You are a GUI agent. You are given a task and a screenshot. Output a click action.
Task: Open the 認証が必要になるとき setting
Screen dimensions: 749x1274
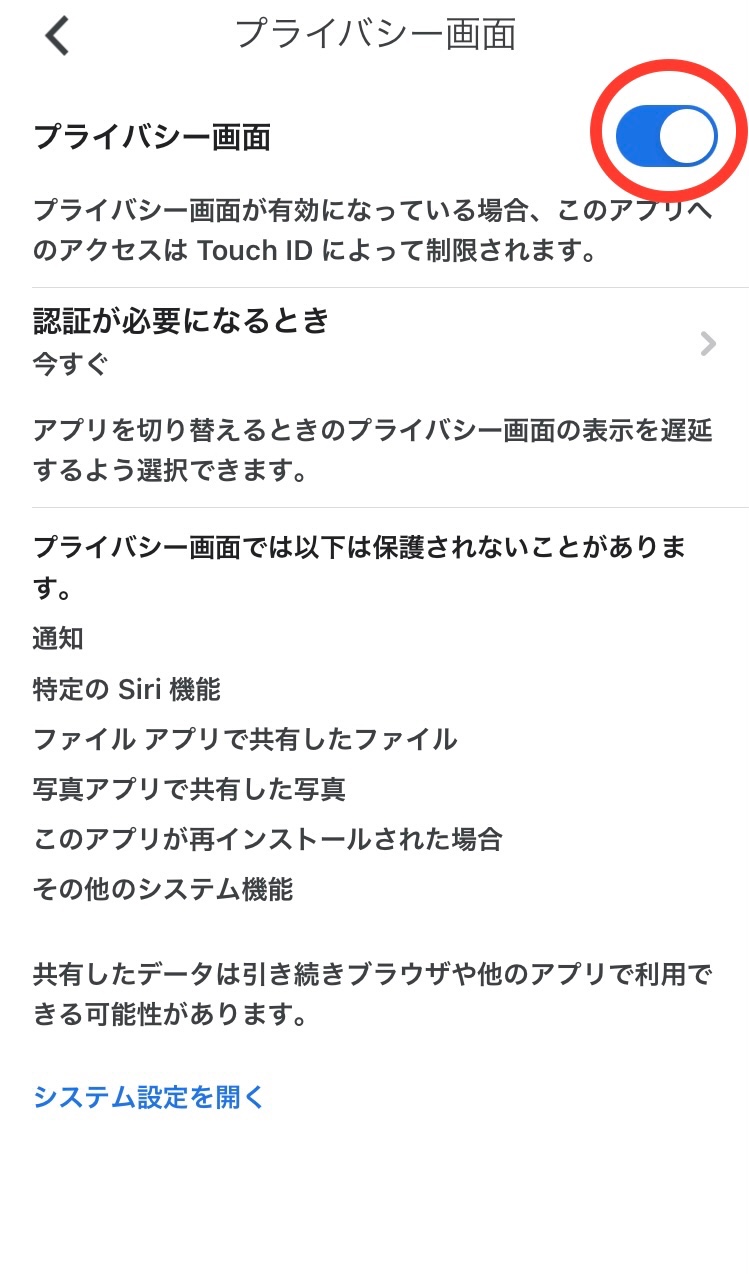[x=374, y=342]
